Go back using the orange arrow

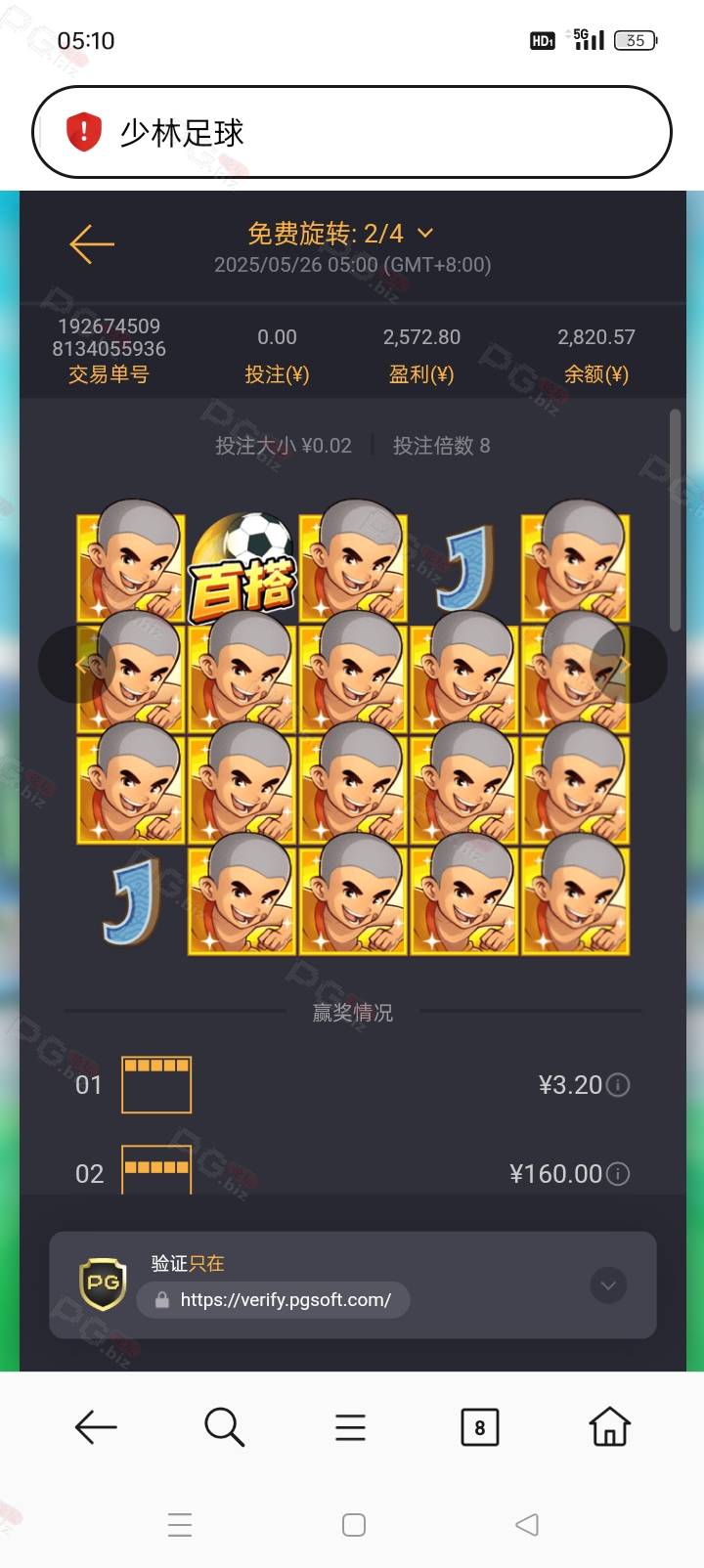pyautogui.click(x=92, y=243)
